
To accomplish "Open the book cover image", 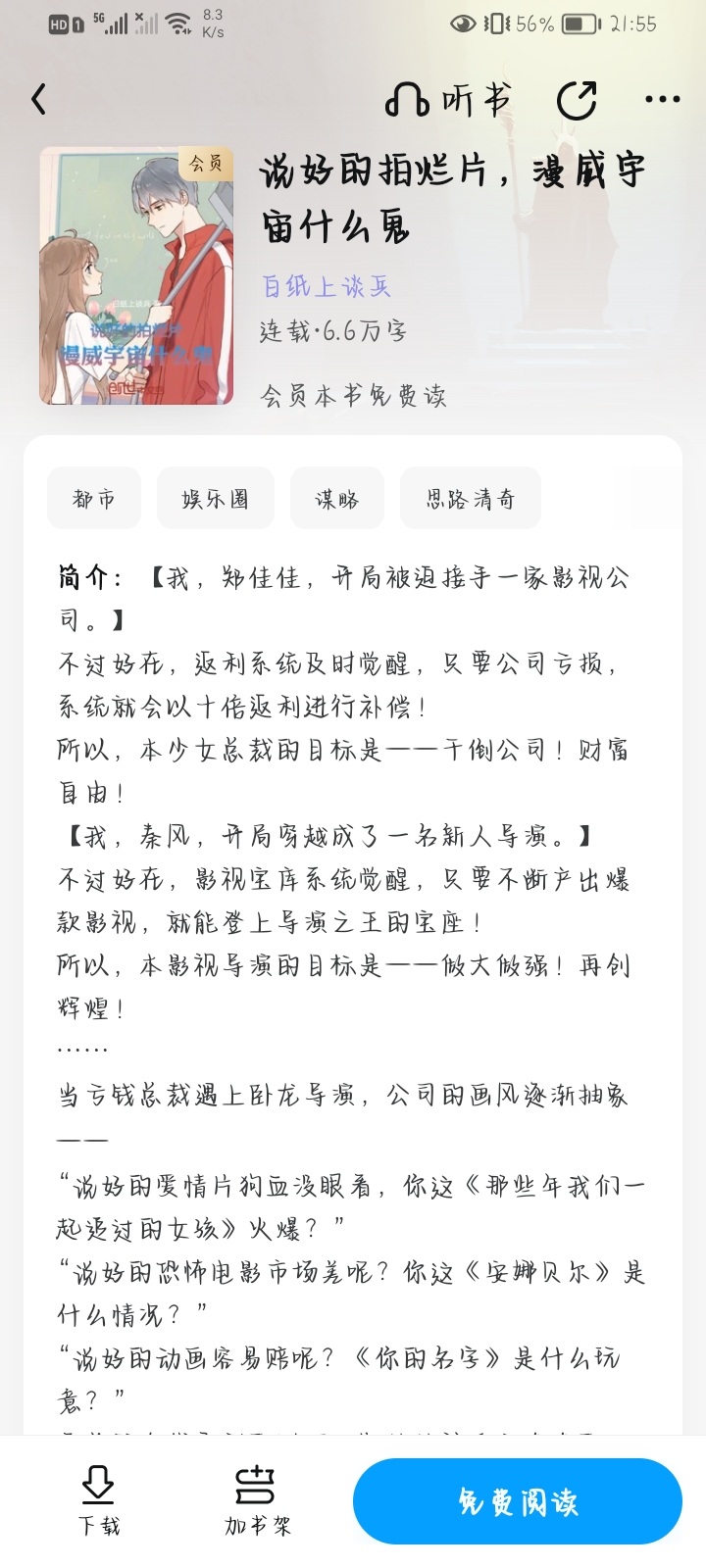I will click(136, 275).
